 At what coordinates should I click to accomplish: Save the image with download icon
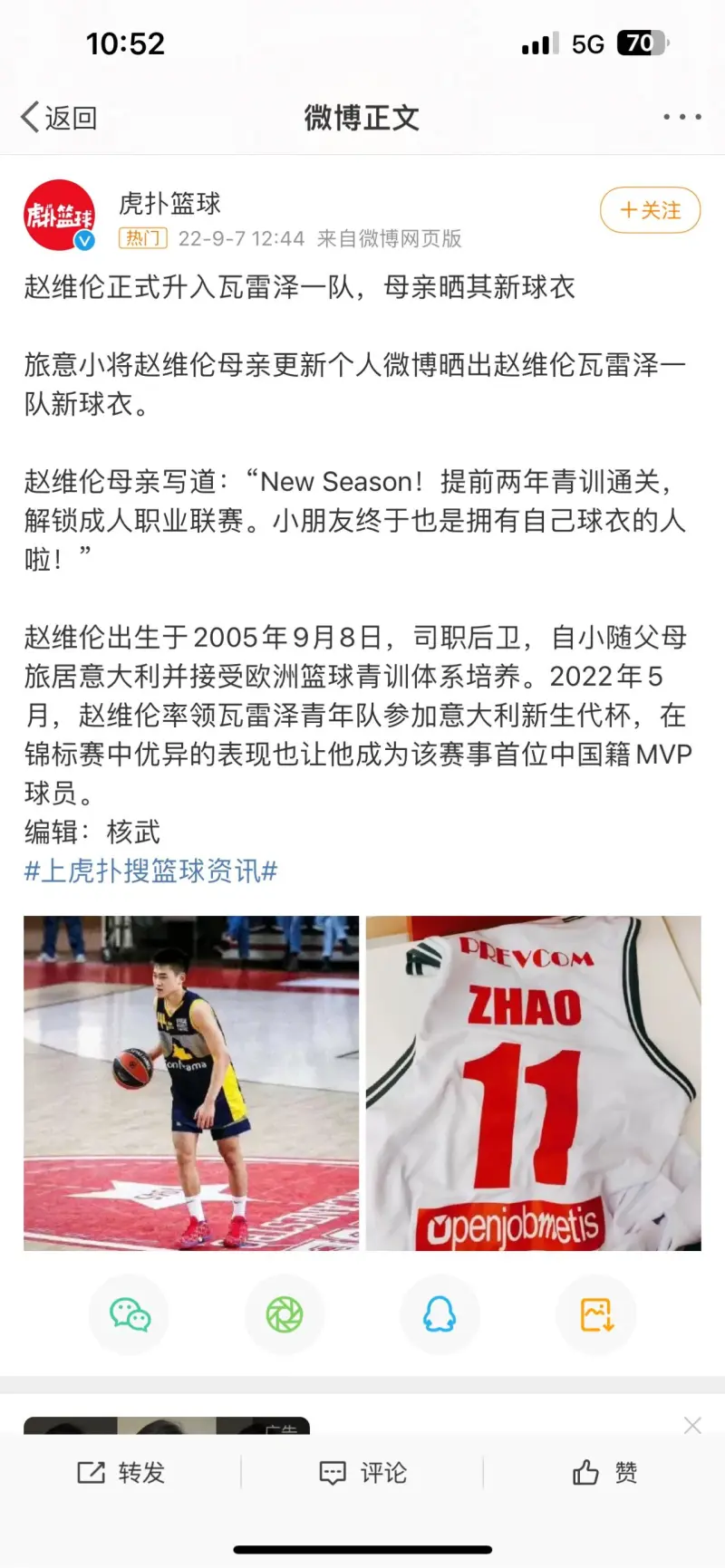[x=596, y=1314]
